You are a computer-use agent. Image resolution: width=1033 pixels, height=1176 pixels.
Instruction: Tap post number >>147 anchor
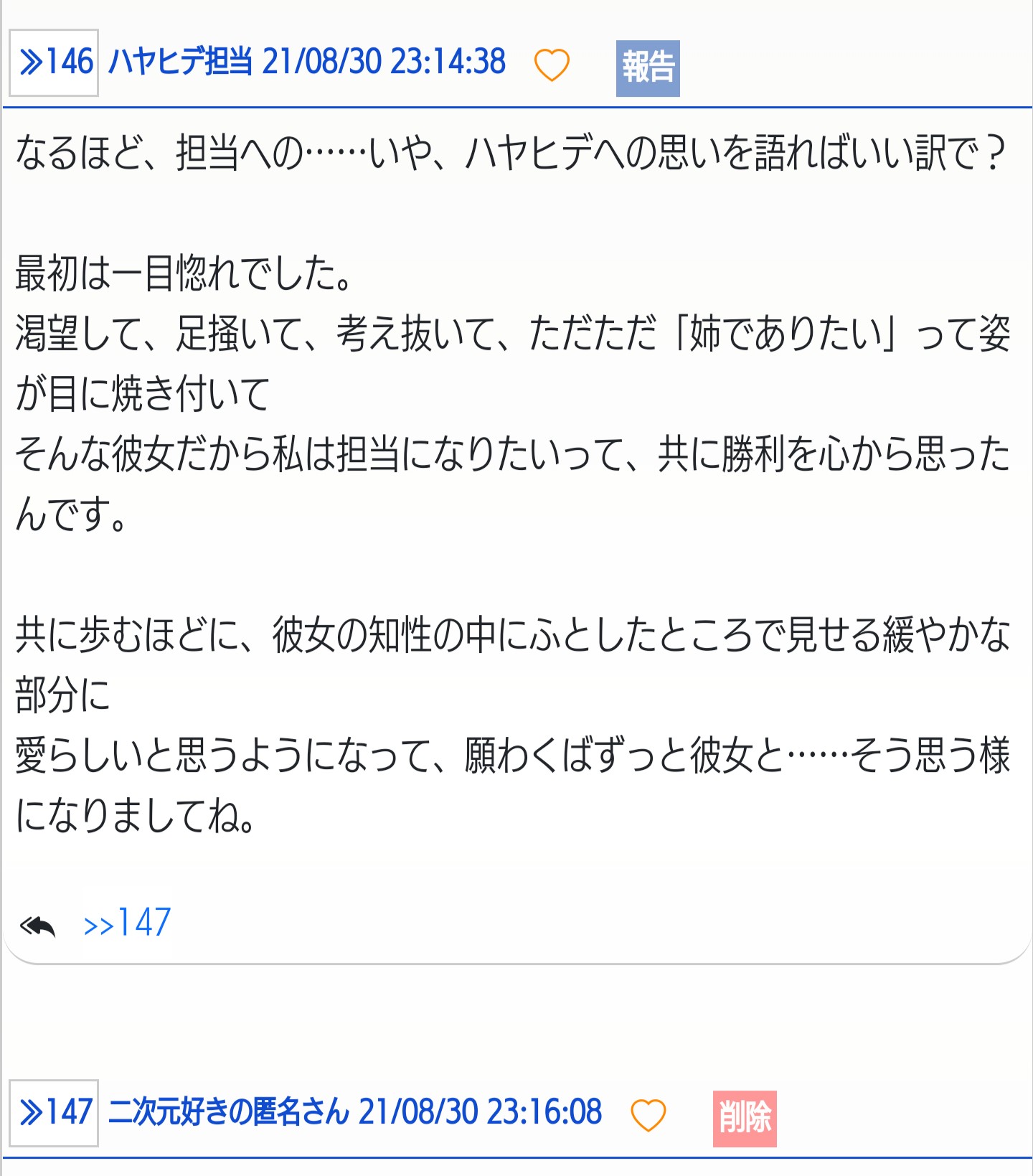click(55, 1113)
